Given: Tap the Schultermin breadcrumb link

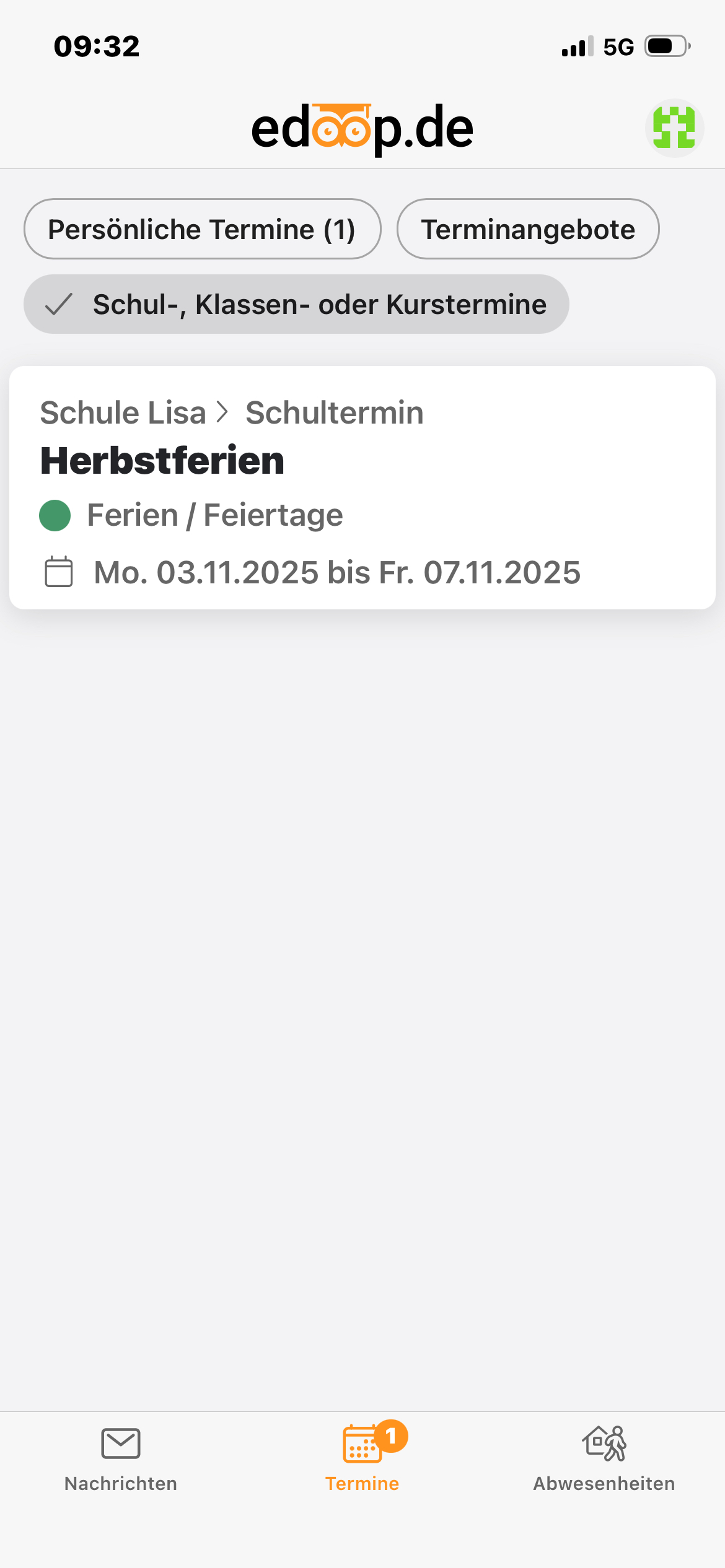Looking at the screenshot, I should (334, 412).
